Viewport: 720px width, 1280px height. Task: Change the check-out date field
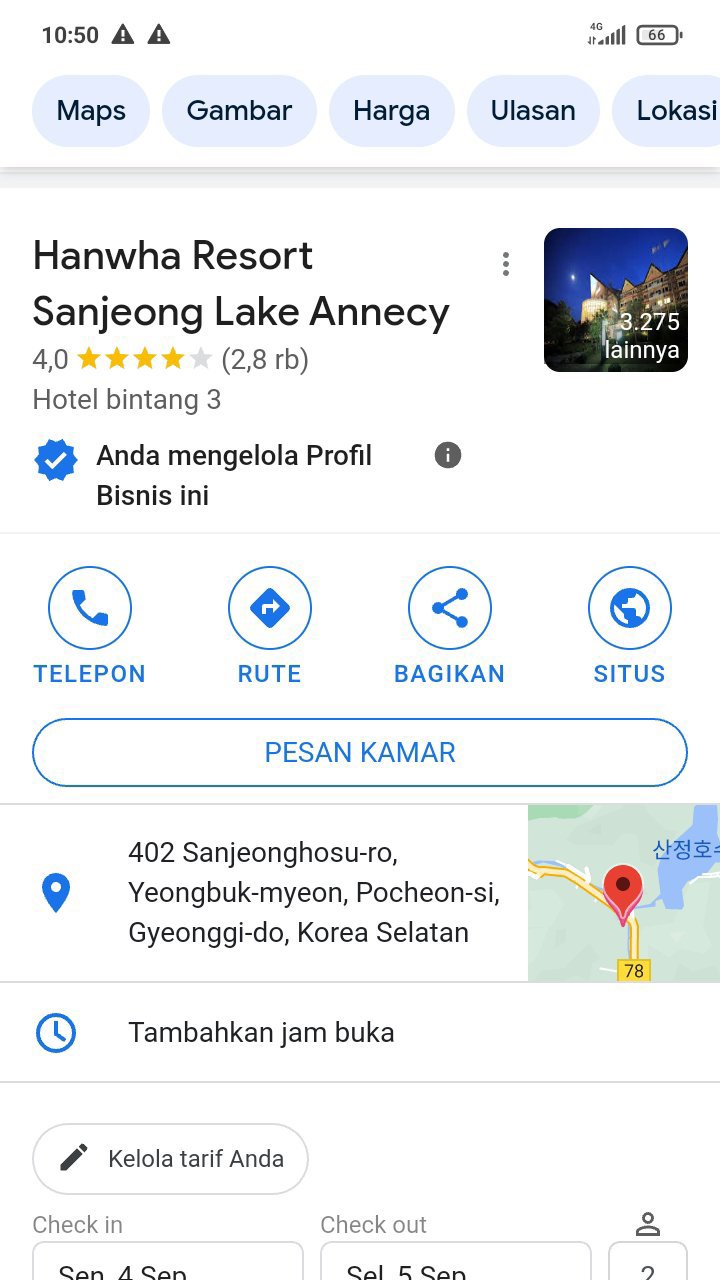pyautogui.click(x=455, y=1263)
